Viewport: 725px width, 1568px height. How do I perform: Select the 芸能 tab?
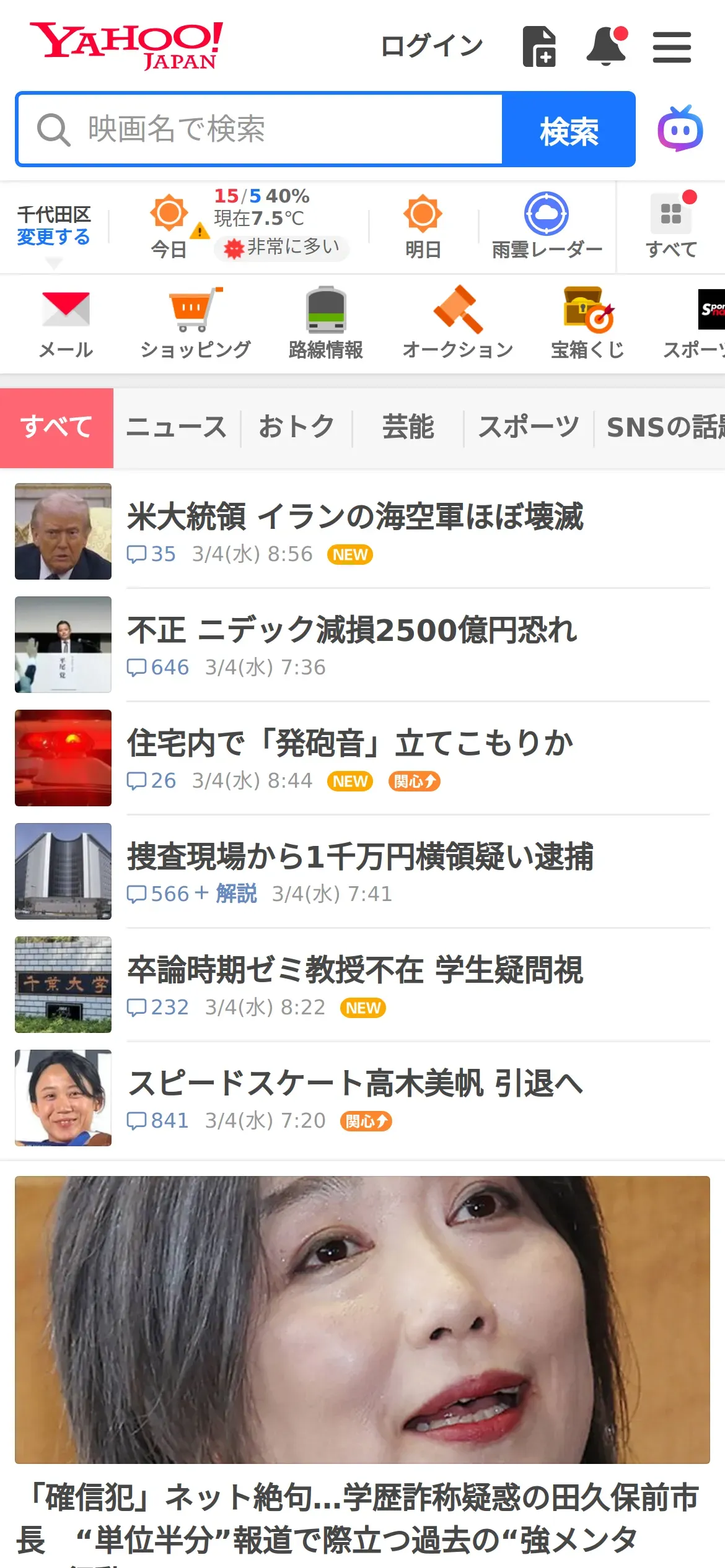point(408,427)
